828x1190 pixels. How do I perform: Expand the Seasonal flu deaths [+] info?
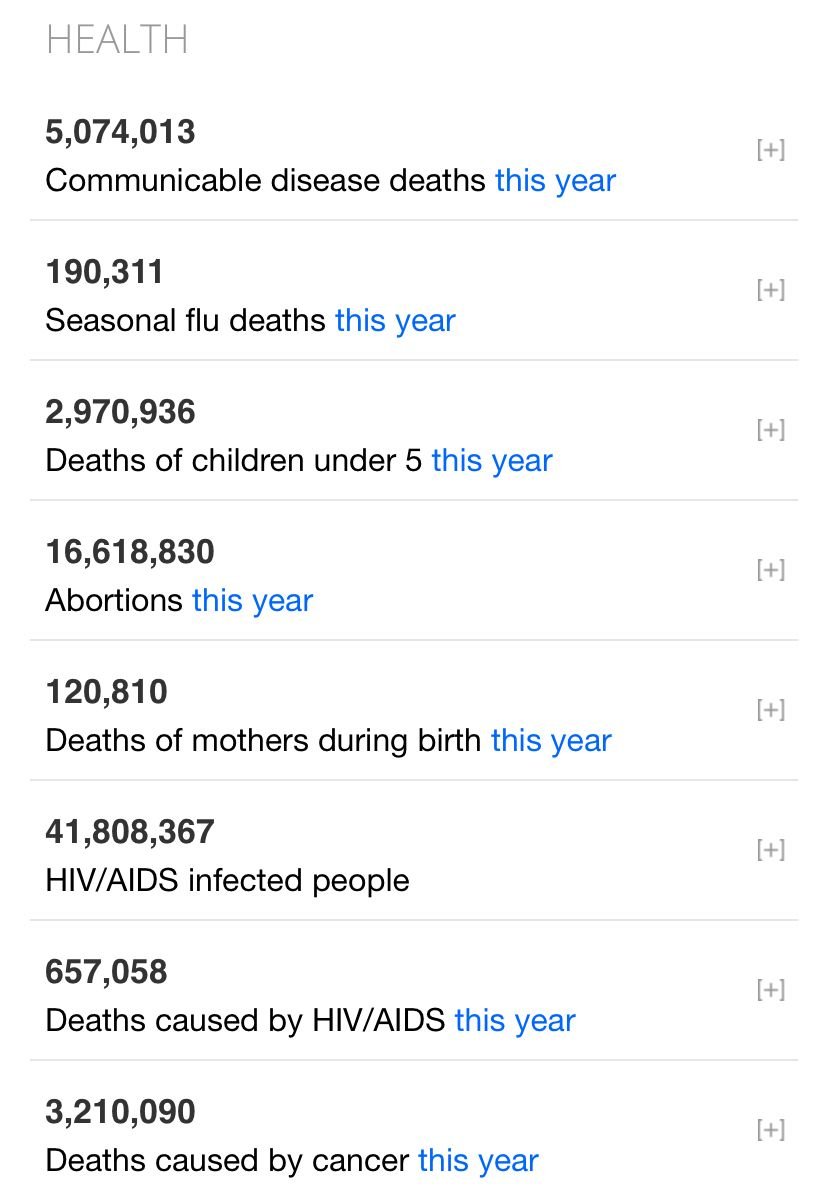pos(770,290)
